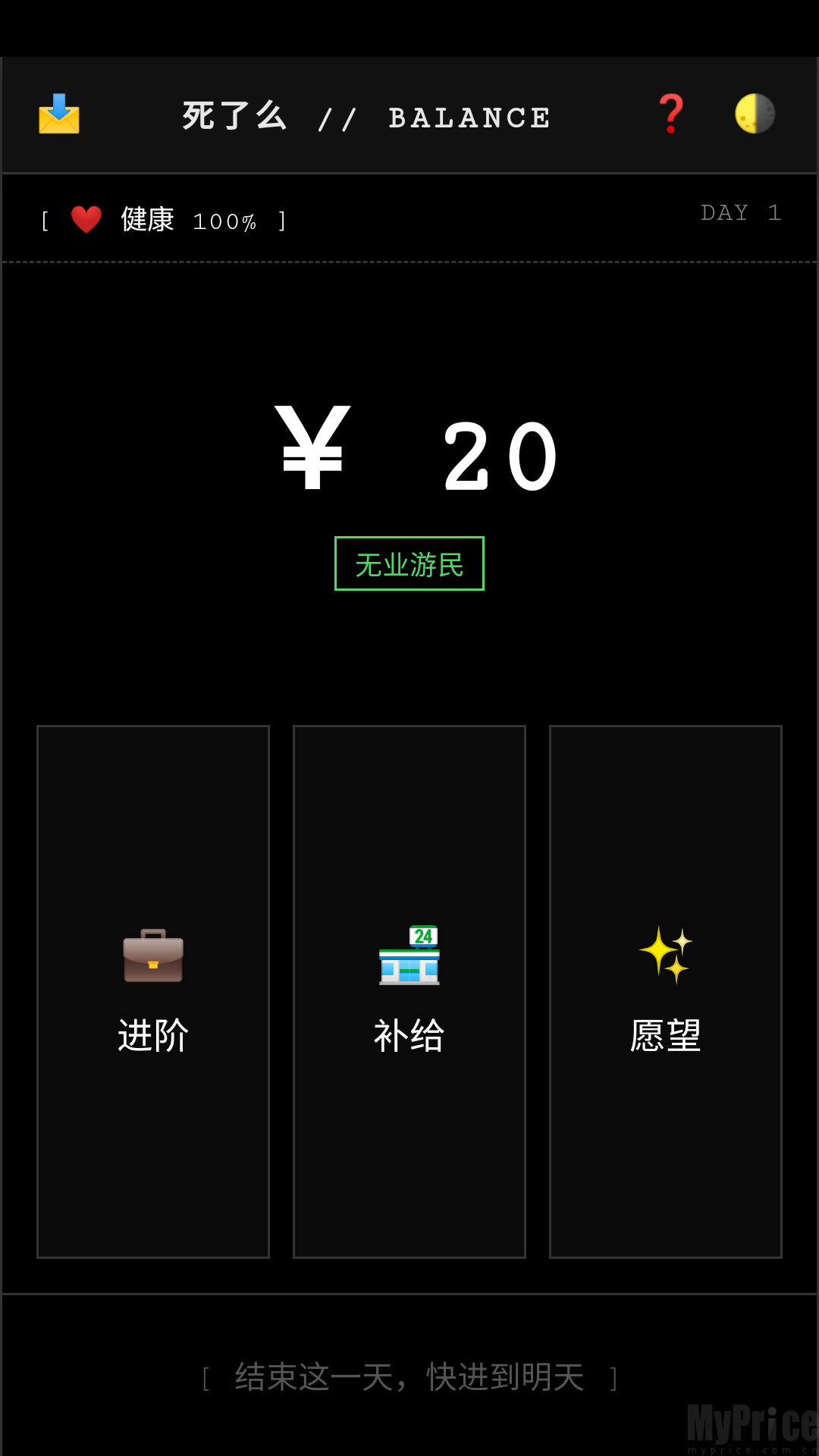Screen dimensions: 819x1456
Task: Click the DAY 1 label
Action: coord(741,212)
